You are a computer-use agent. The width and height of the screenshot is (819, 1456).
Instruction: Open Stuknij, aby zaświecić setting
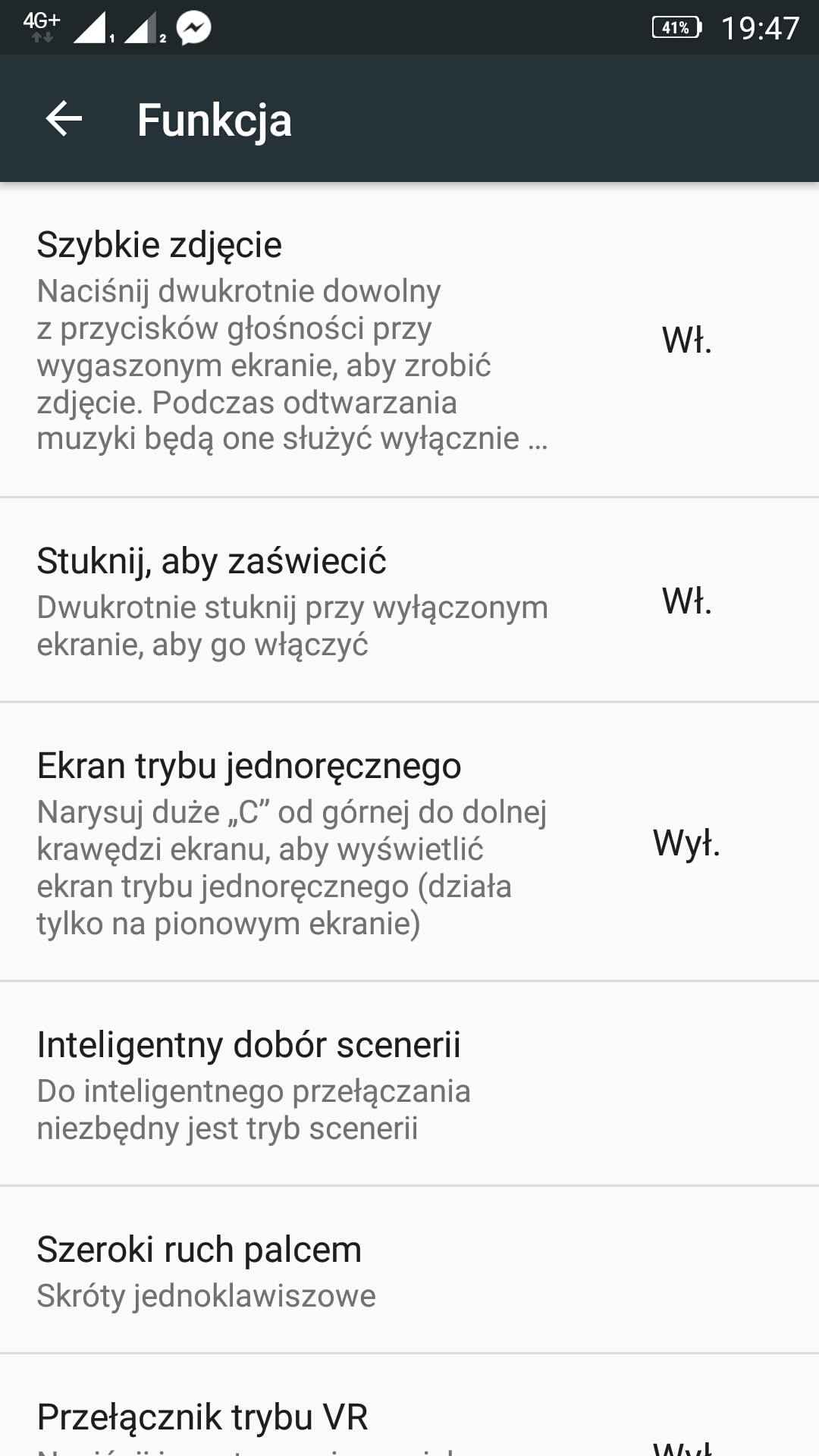(x=409, y=600)
